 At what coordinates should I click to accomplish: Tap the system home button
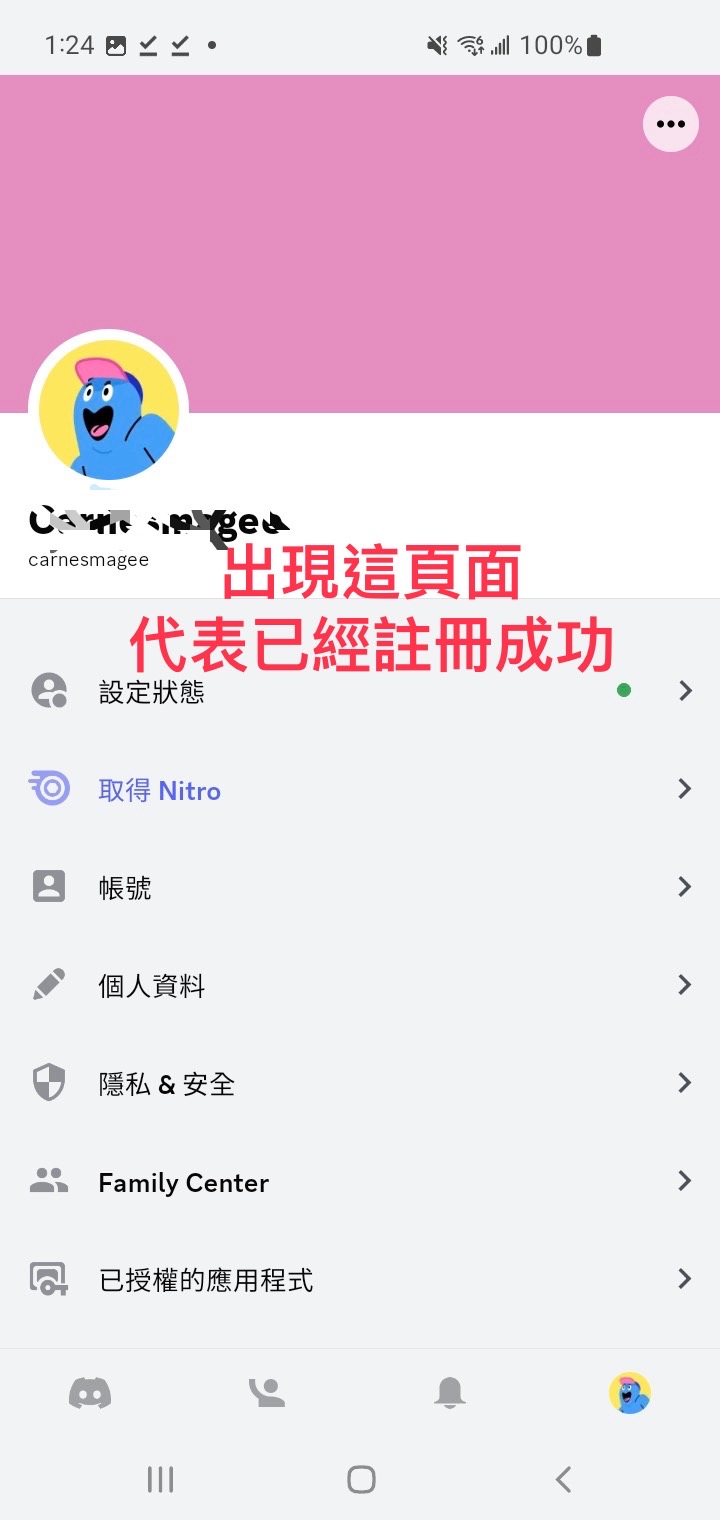[x=361, y=1479]
